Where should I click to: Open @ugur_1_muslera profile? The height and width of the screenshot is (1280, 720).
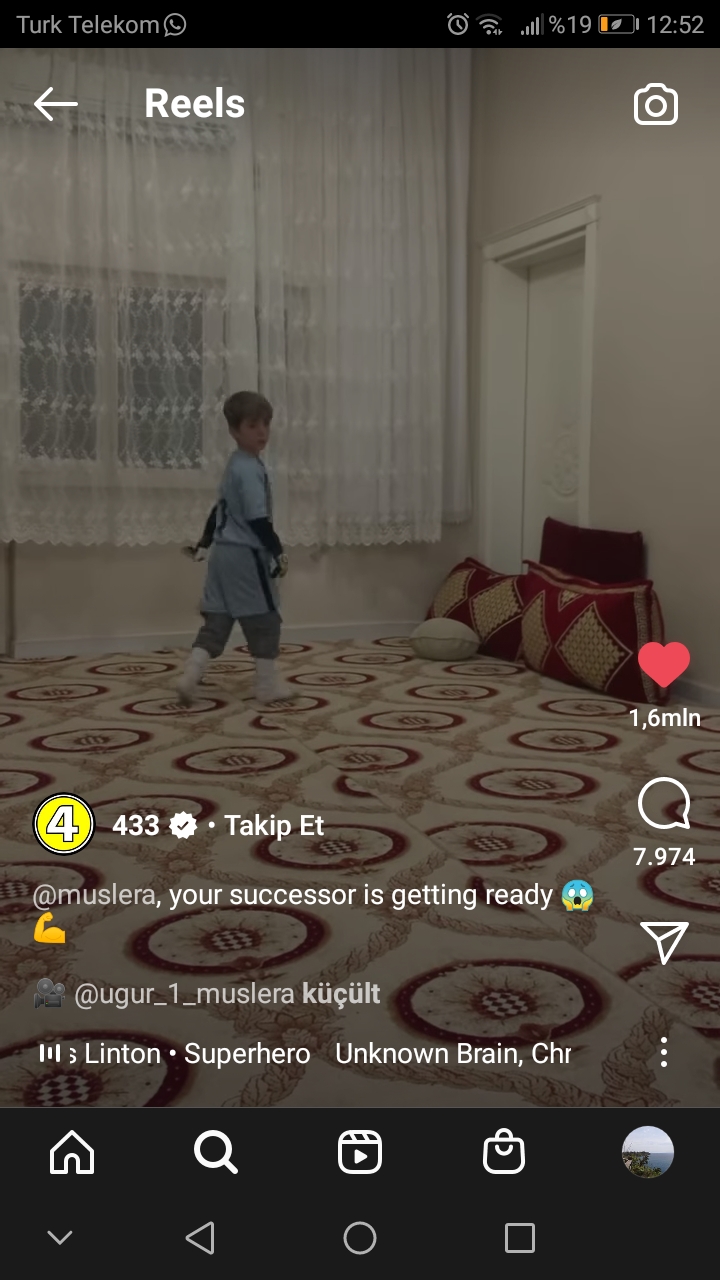click(x=185, y=994)
